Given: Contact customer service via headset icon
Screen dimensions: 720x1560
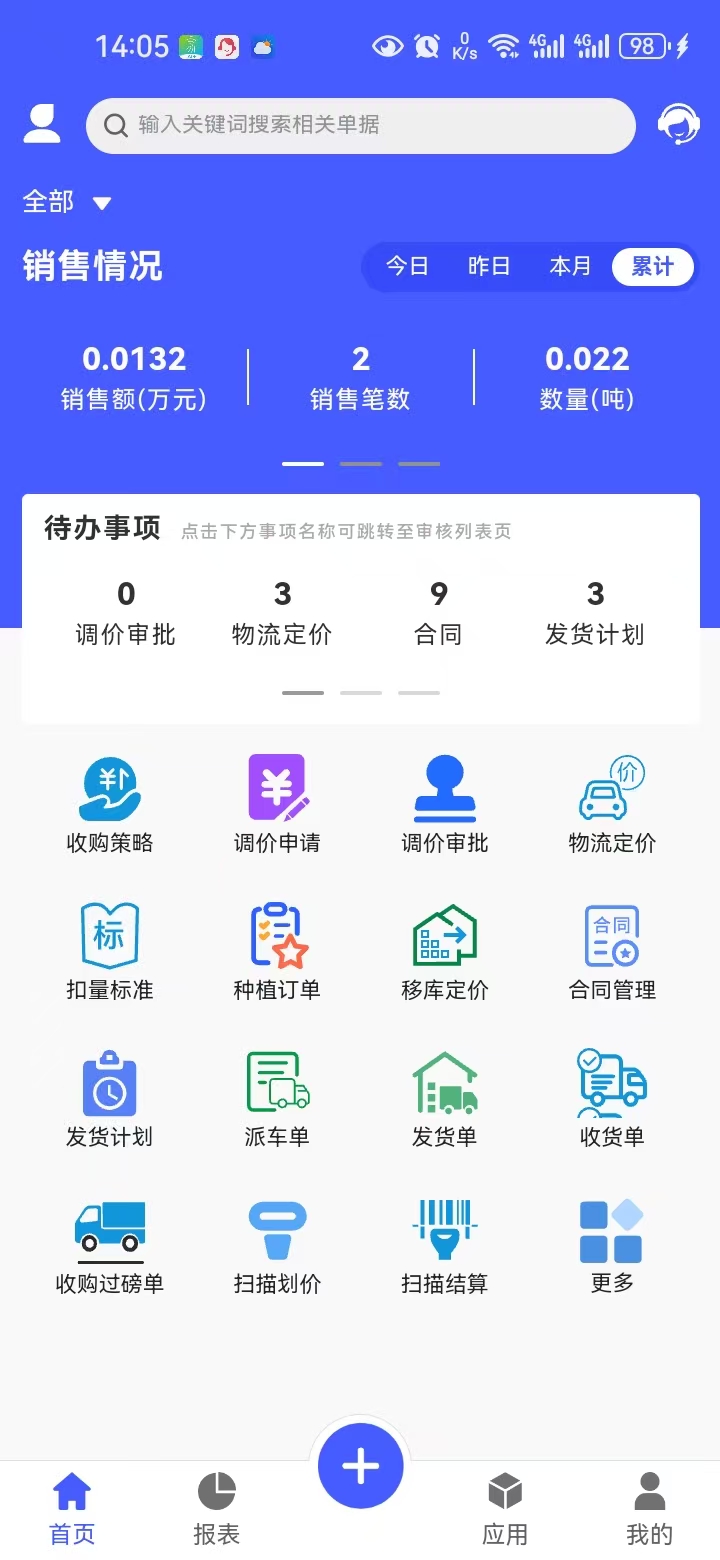Looking at the screenshot, I should pos(678,125).
